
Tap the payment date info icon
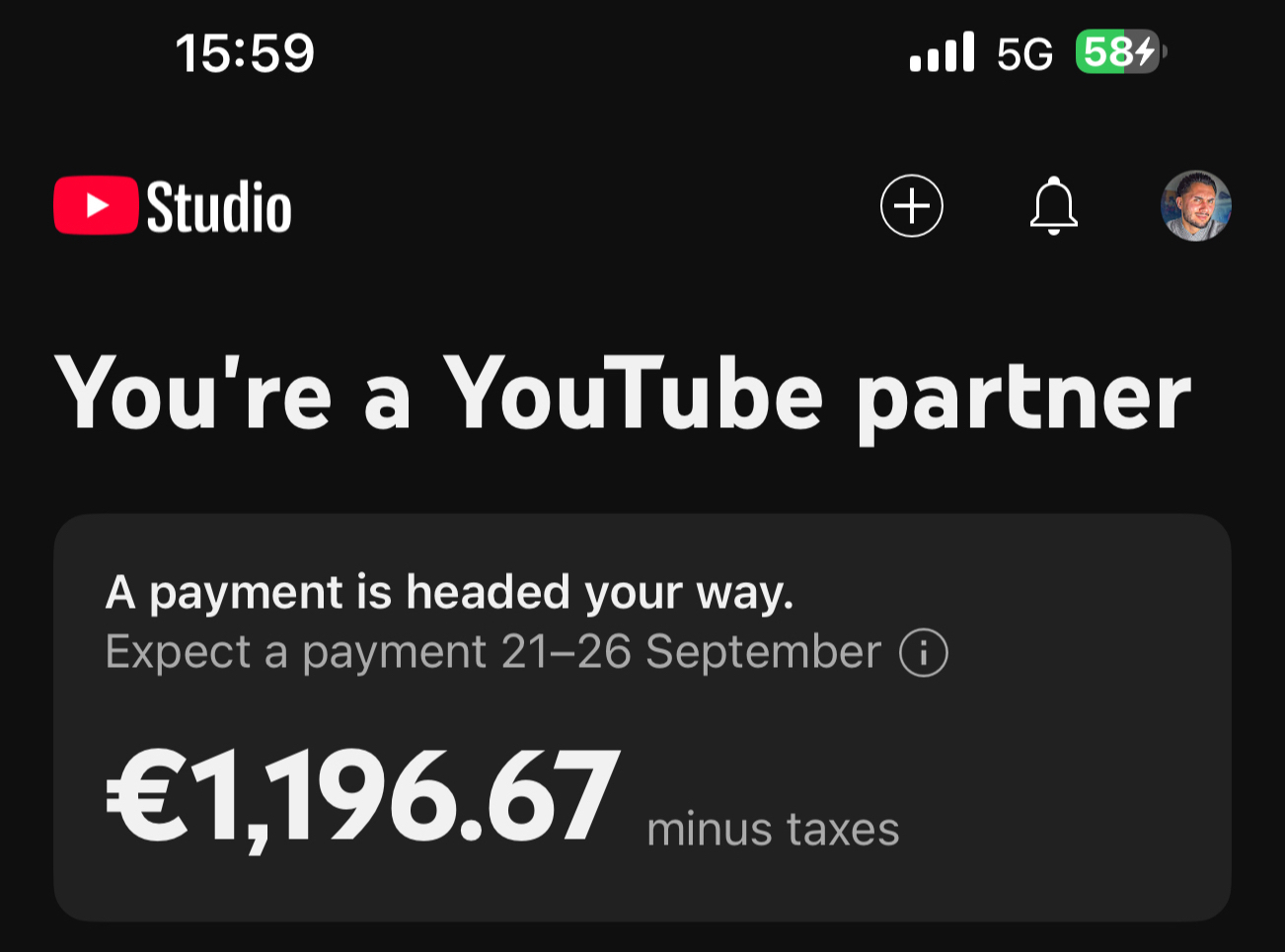tap(924, 653)
